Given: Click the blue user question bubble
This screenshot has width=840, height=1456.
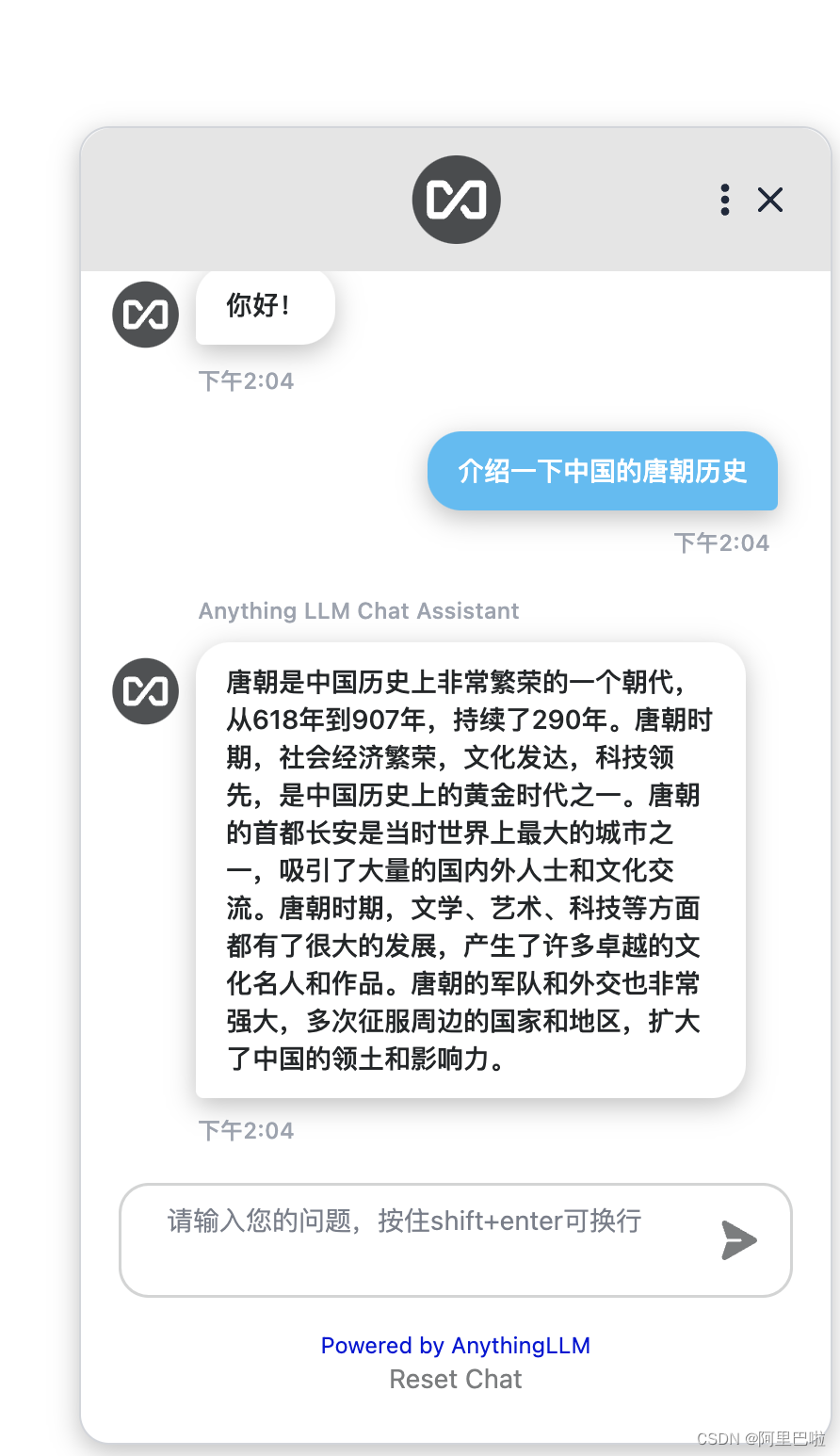Looking at the screenshot, I should pos(603,472).
